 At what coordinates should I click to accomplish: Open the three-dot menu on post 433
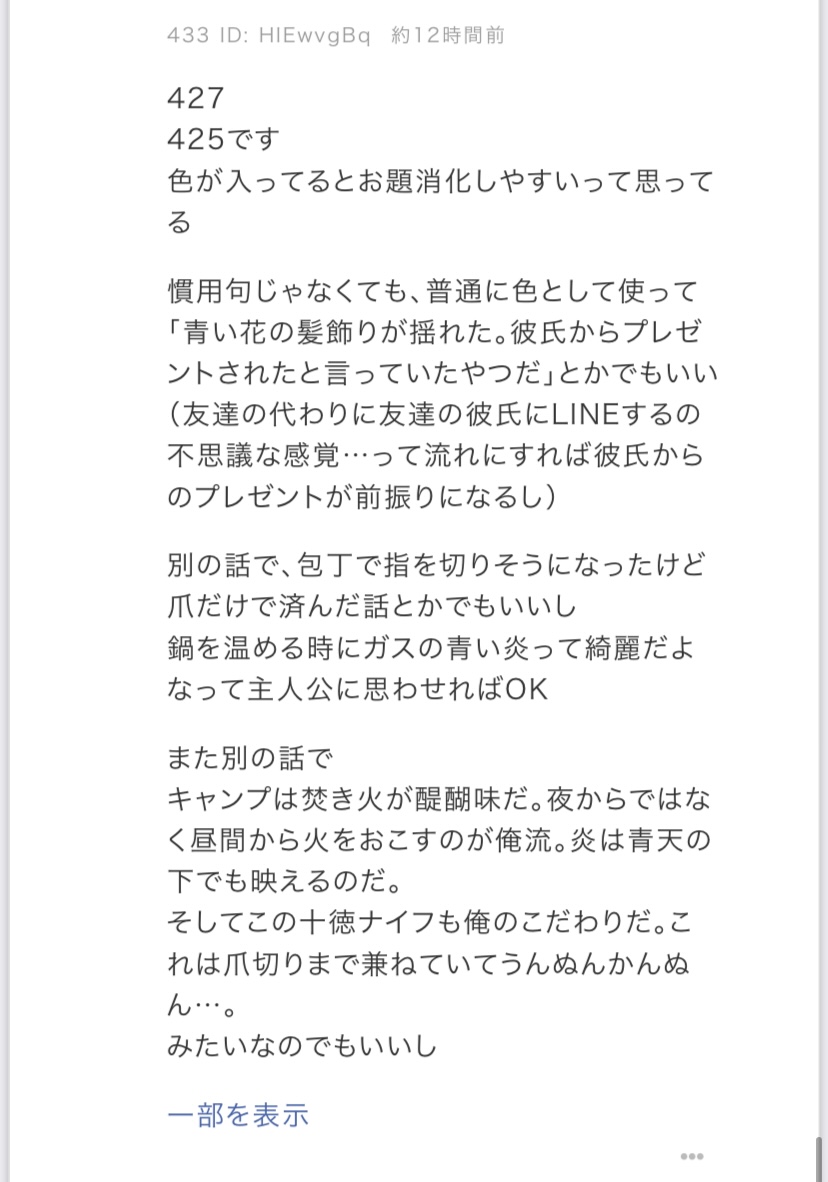[692, 1156]
